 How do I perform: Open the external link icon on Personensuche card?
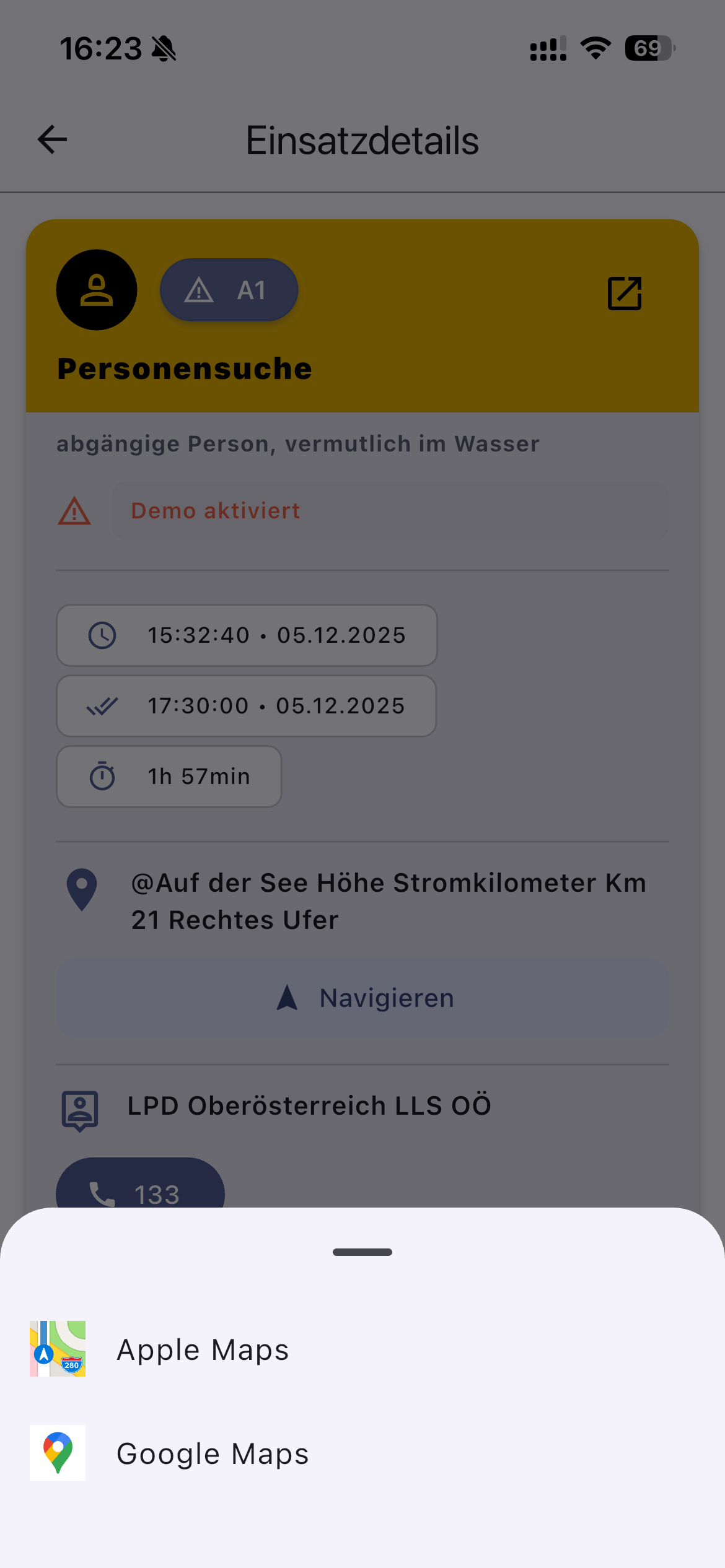[x=625, y=293]
